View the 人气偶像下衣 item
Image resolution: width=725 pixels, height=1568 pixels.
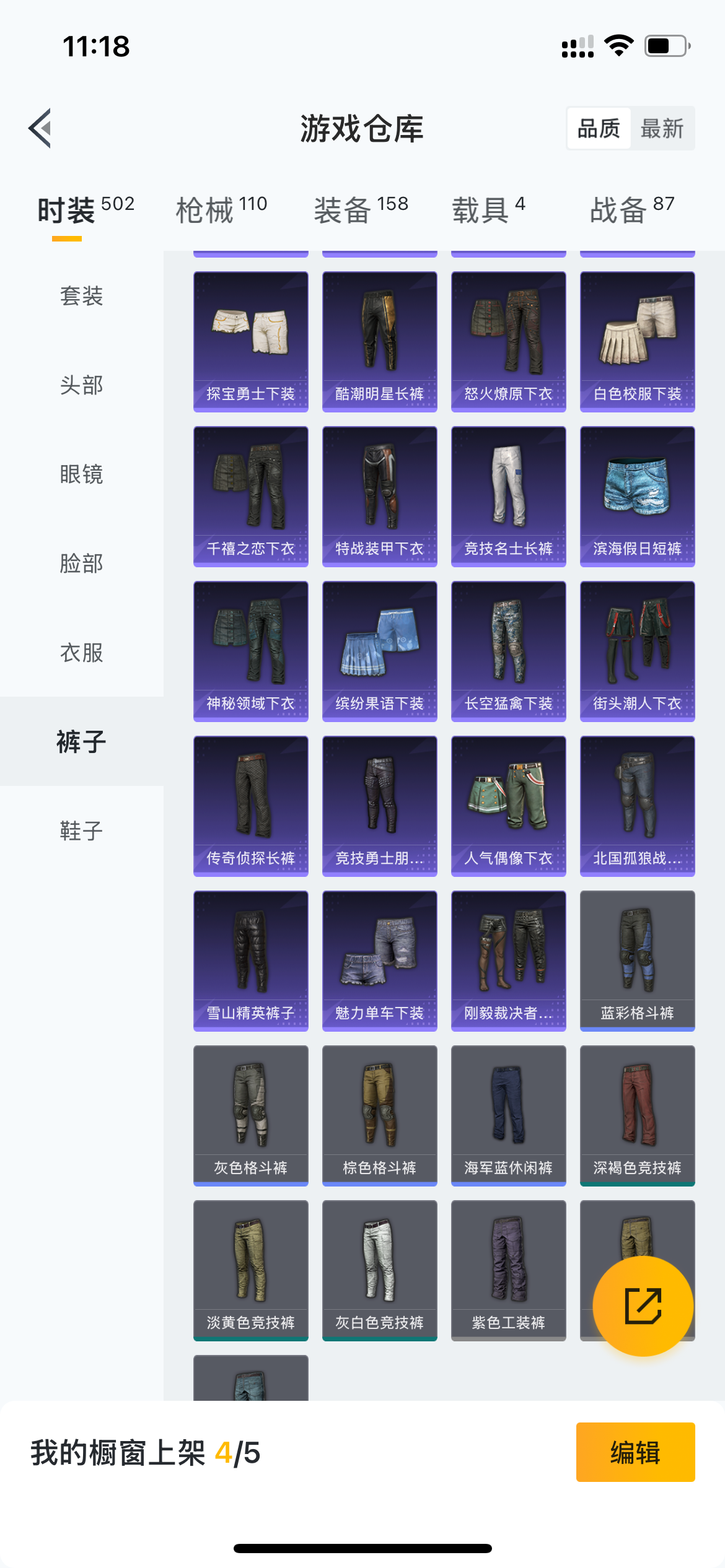pyautogui.click(x=508, y=806)
